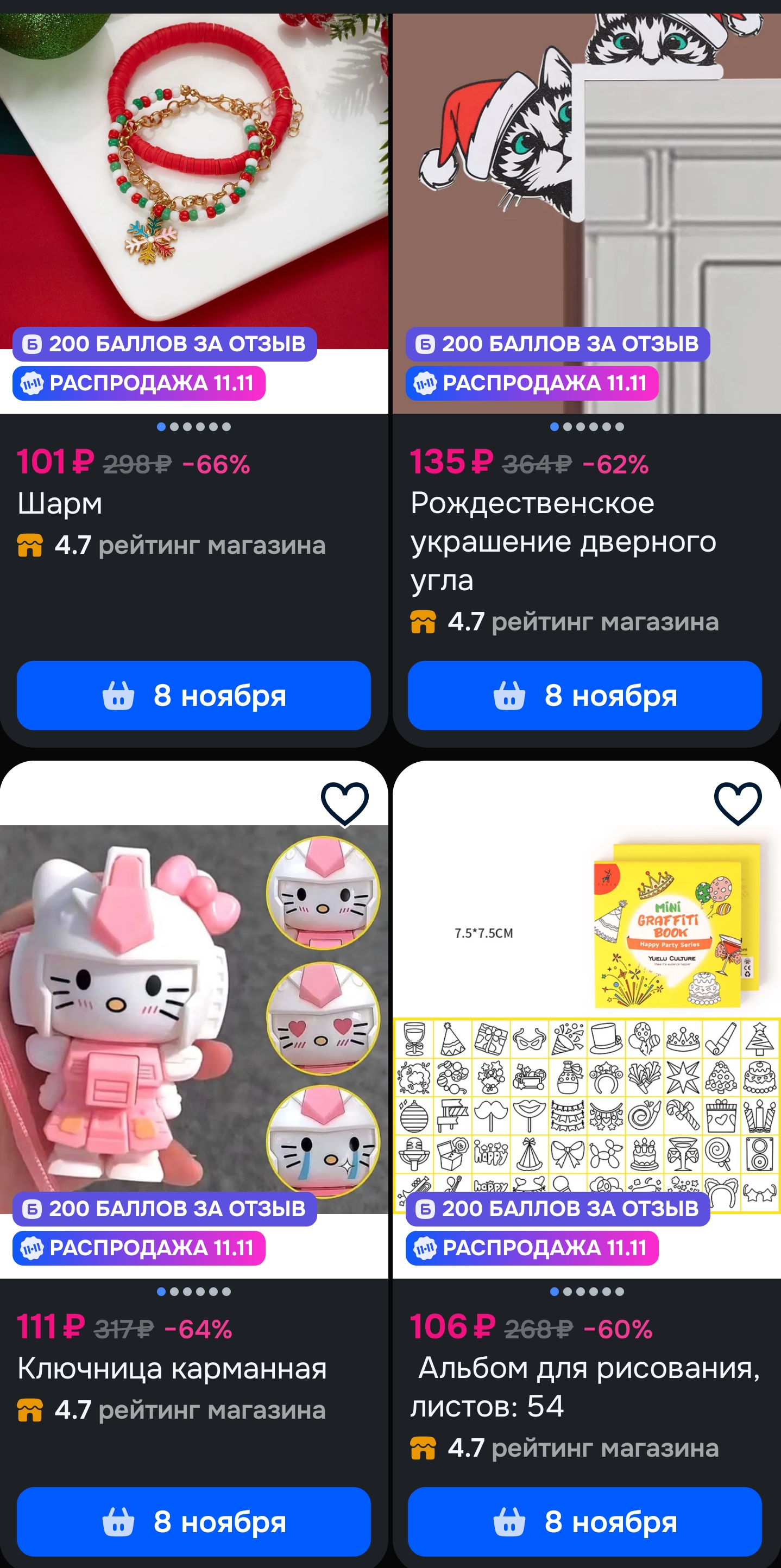The width and height of the screenshot is (781, 1568).
Task: Favorite the Ключница карманная with heart icon
Action: [x=344, y=803]
